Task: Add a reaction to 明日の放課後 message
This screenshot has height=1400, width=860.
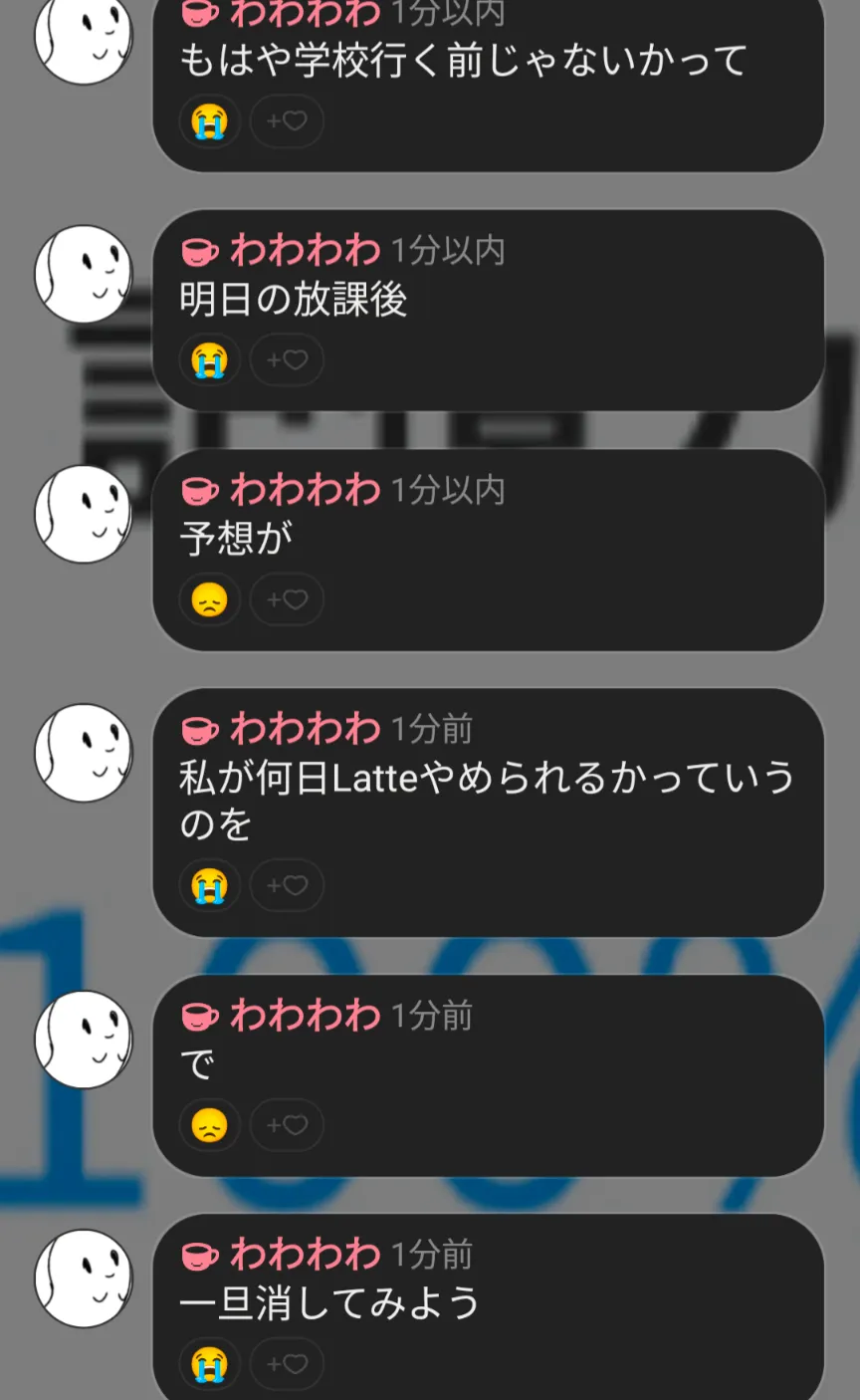Action: pyautogui.click(x=287, y=359)
